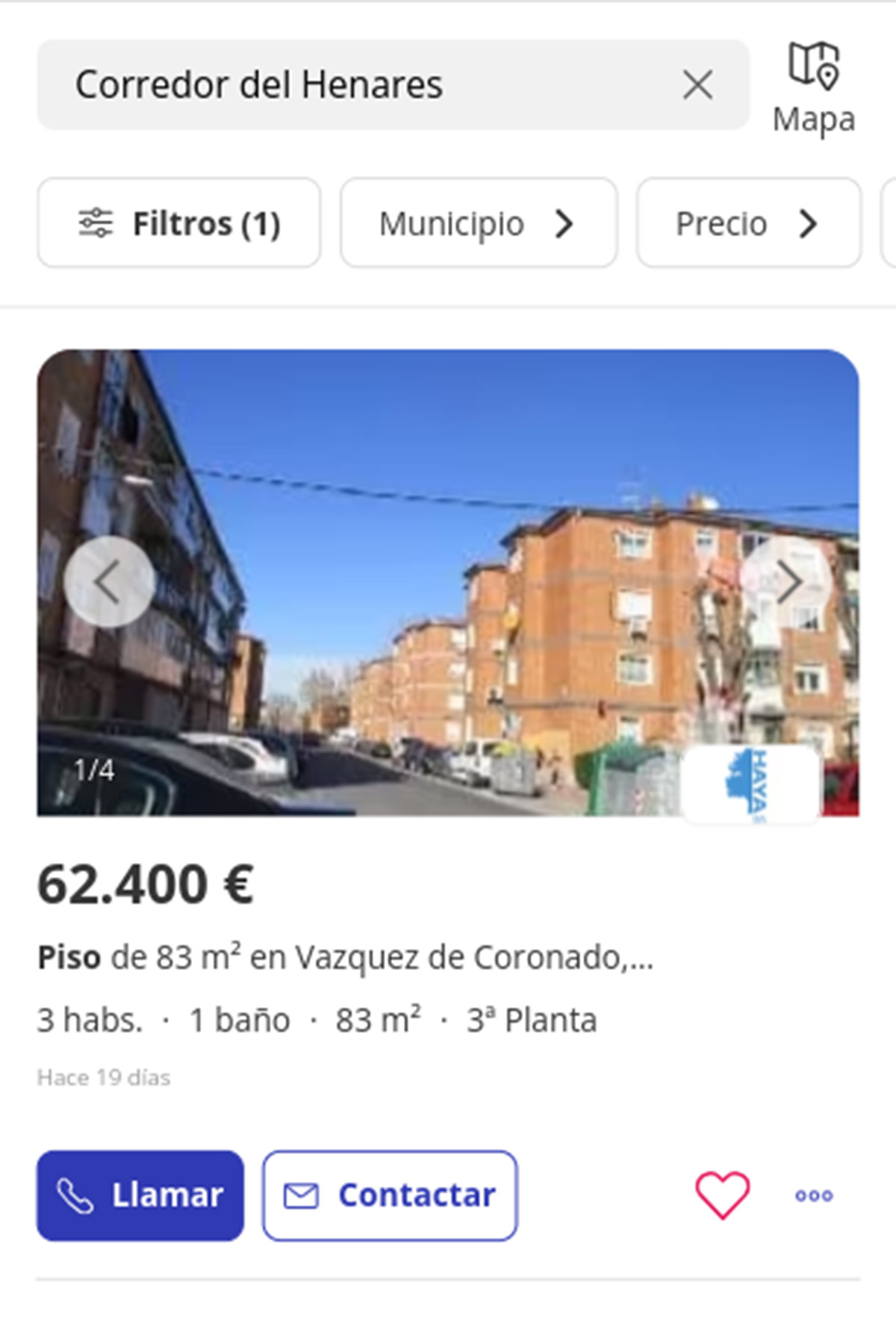Select Contactar to message the advertiser
Viewport: 896px width, 1338px height.
[x=389, y=1195]
